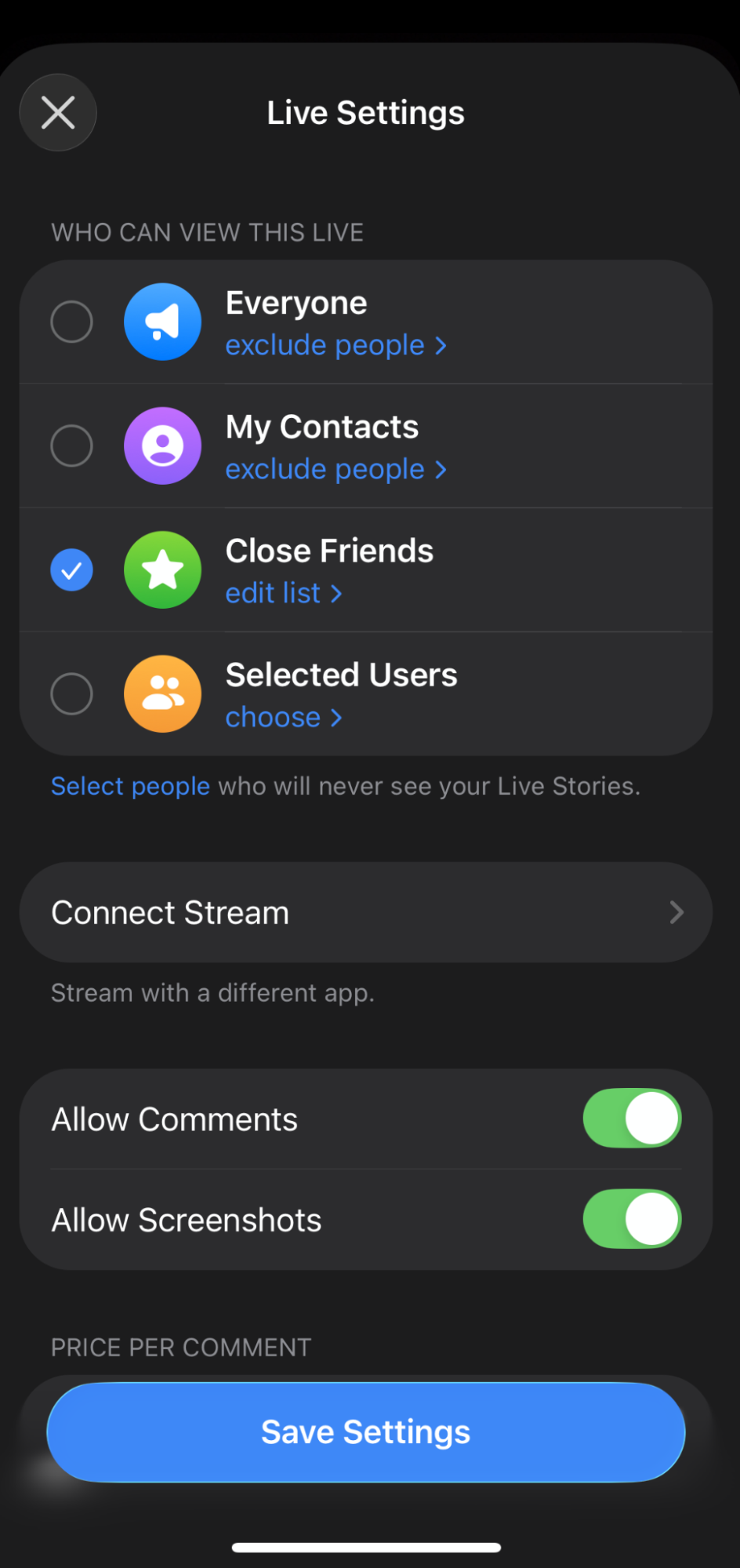Viewport: 740px width, 1568px height.
Task: Select the My Contacts radio button
Action: [x=71, y=446]
